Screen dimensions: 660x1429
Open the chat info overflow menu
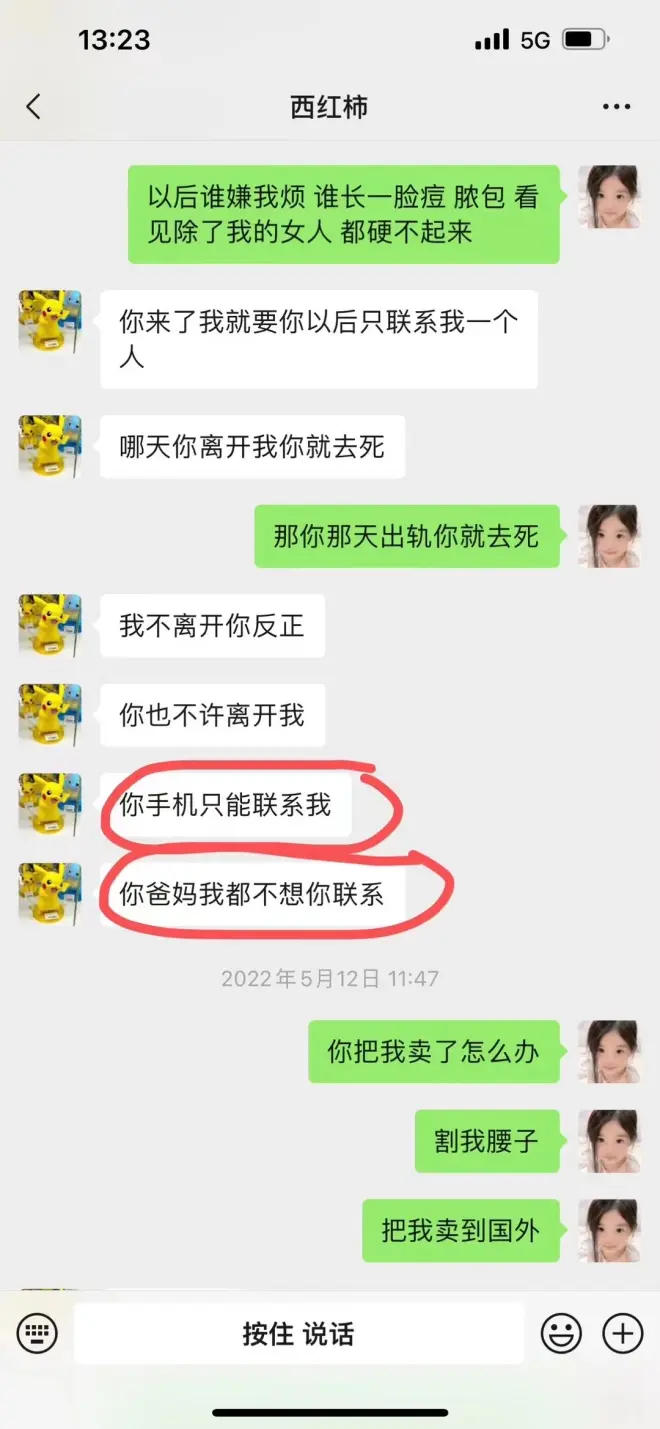tap(616, 107)
